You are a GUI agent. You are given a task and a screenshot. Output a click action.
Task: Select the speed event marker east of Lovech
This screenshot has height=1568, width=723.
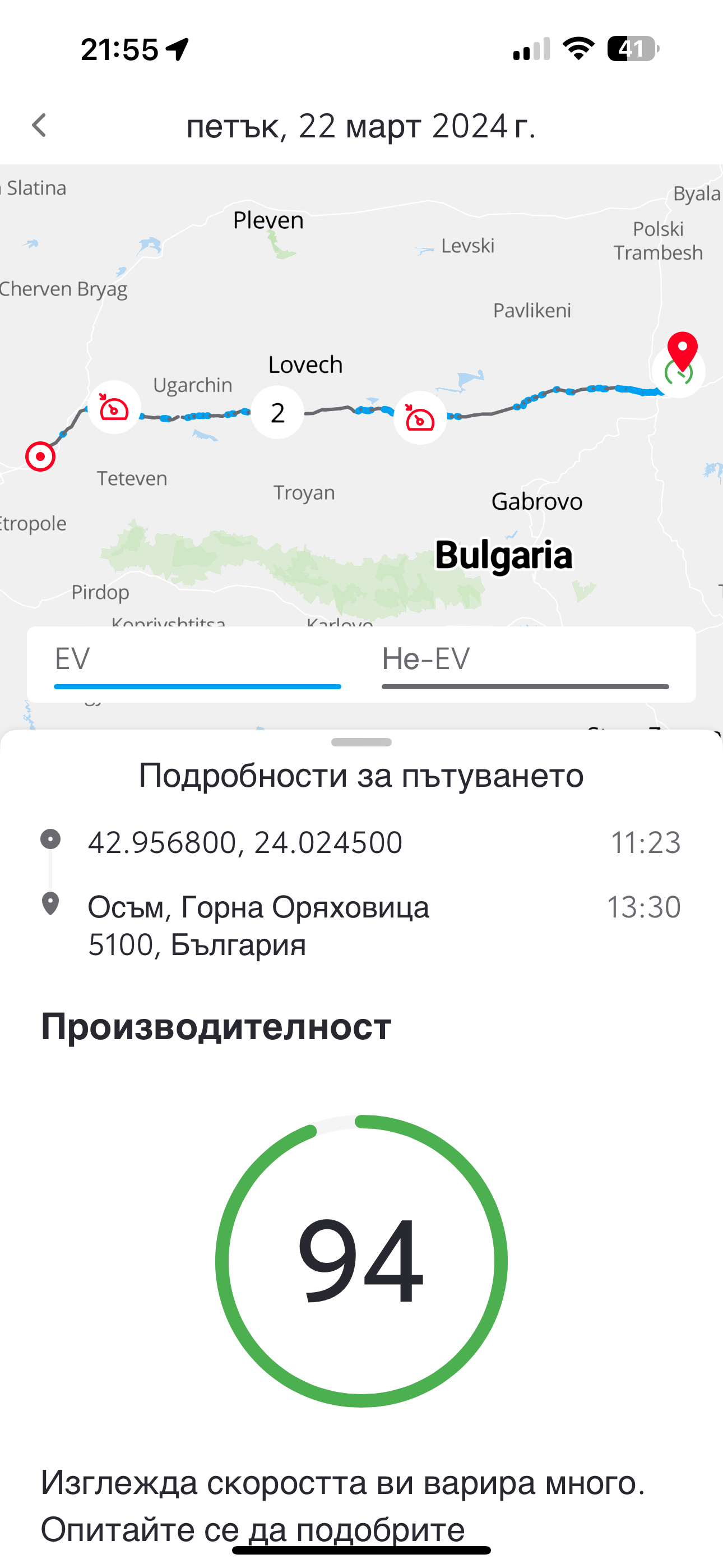point(420,418)
